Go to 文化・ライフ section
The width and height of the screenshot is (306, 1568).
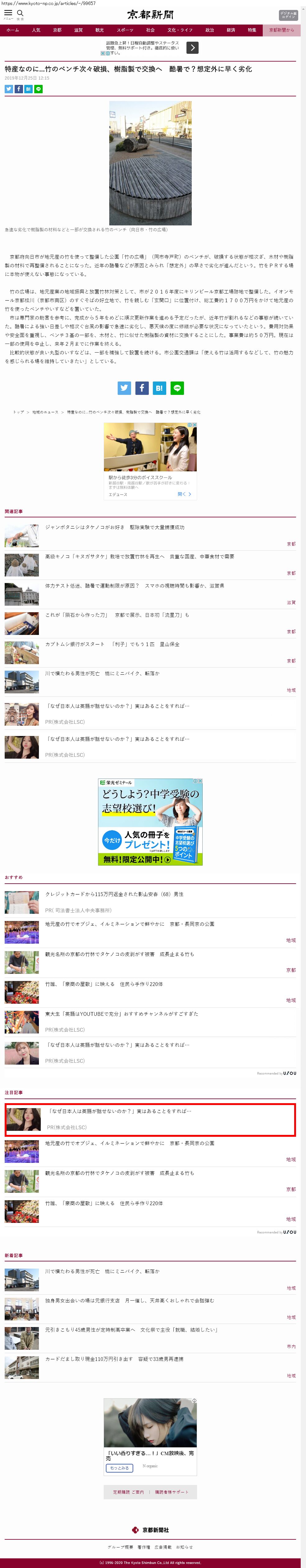pyautogui.click(x=180, y=30)
